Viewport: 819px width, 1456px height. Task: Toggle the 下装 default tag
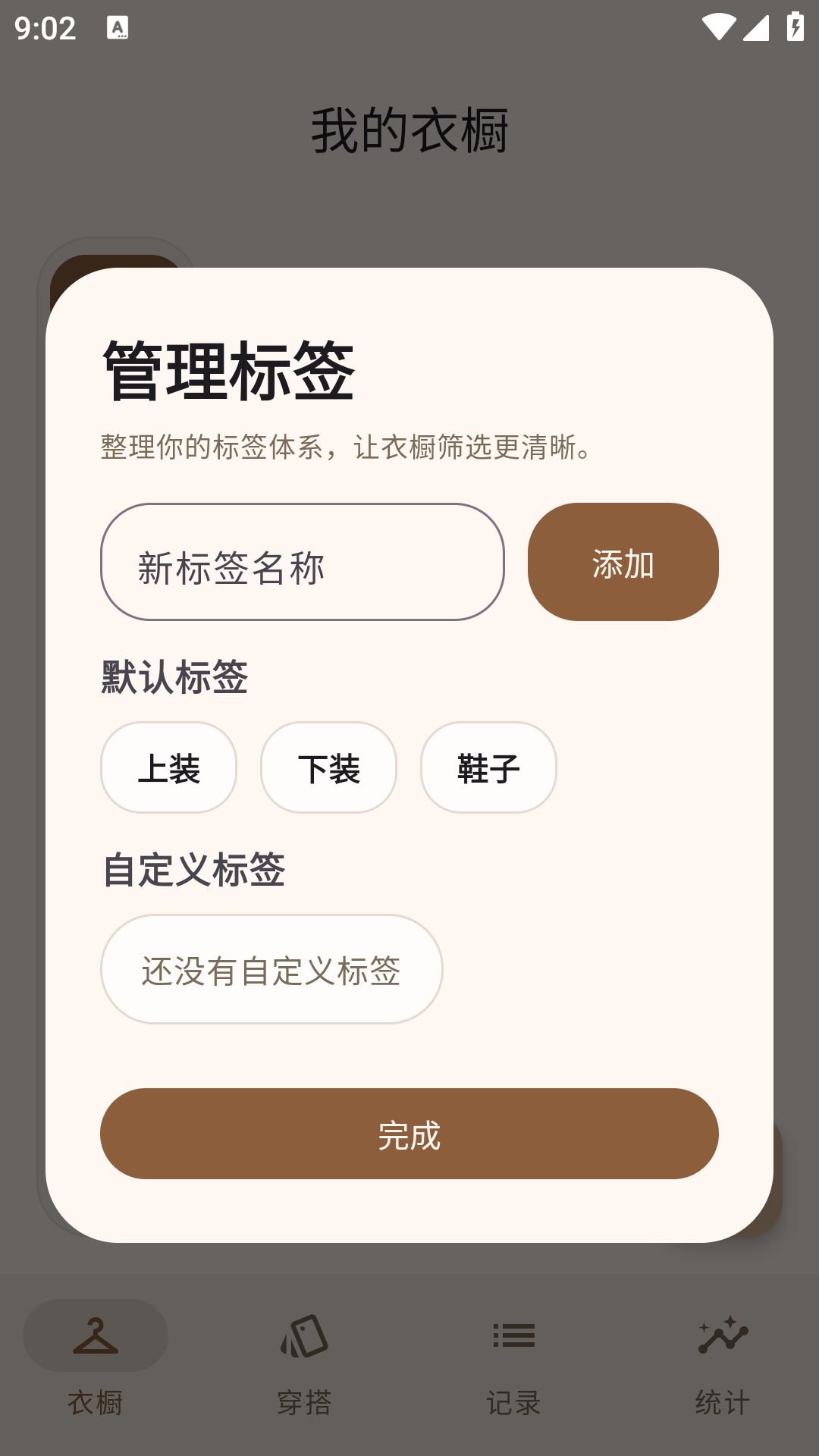click(328, 768)
